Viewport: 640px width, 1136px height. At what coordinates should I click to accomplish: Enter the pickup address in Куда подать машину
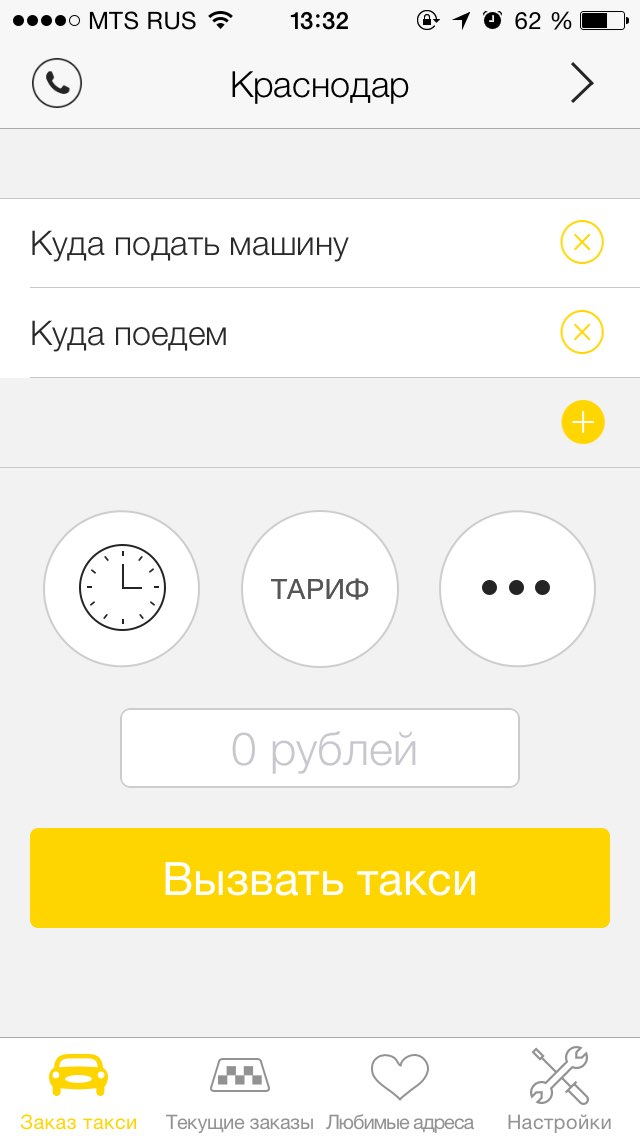290,243
